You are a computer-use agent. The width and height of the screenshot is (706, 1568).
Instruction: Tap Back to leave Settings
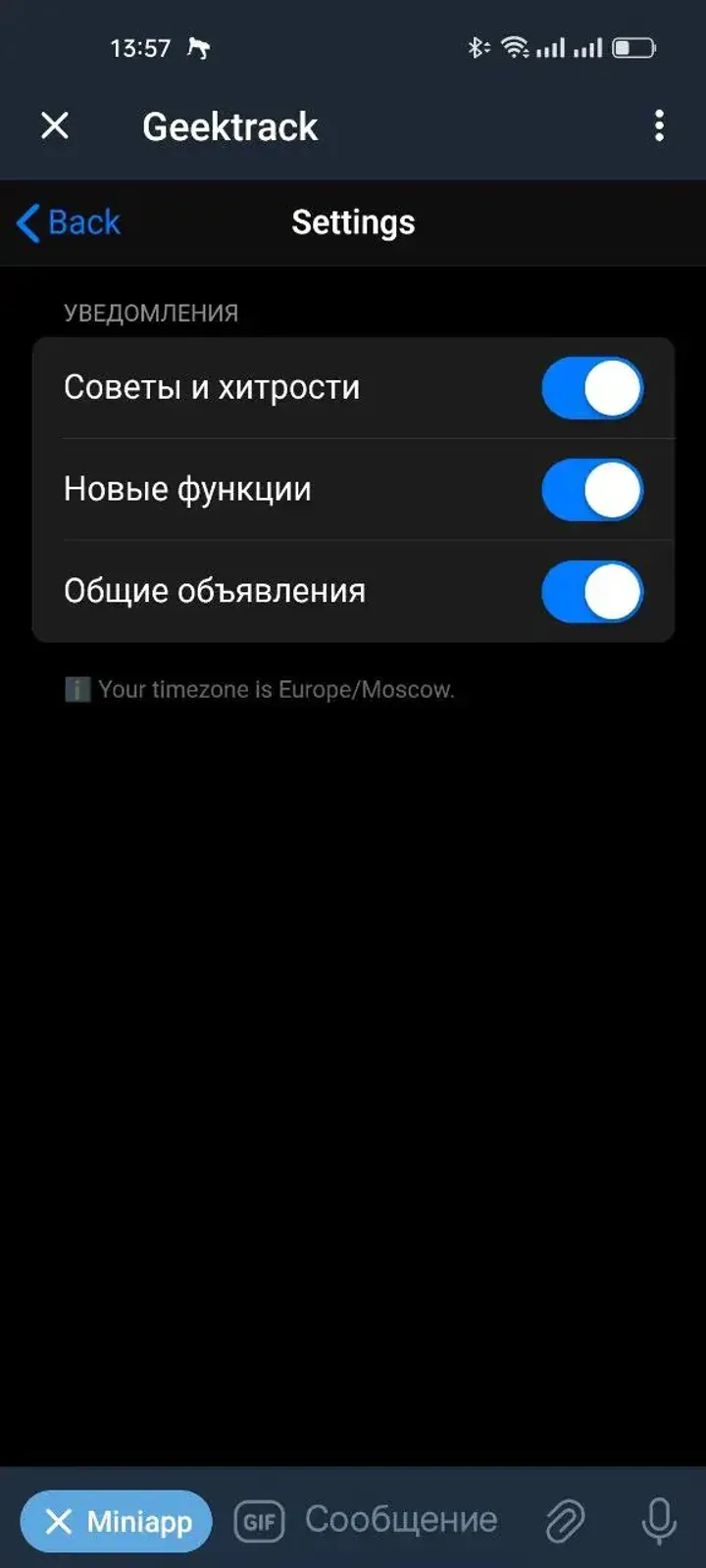(x=67, y=222)
